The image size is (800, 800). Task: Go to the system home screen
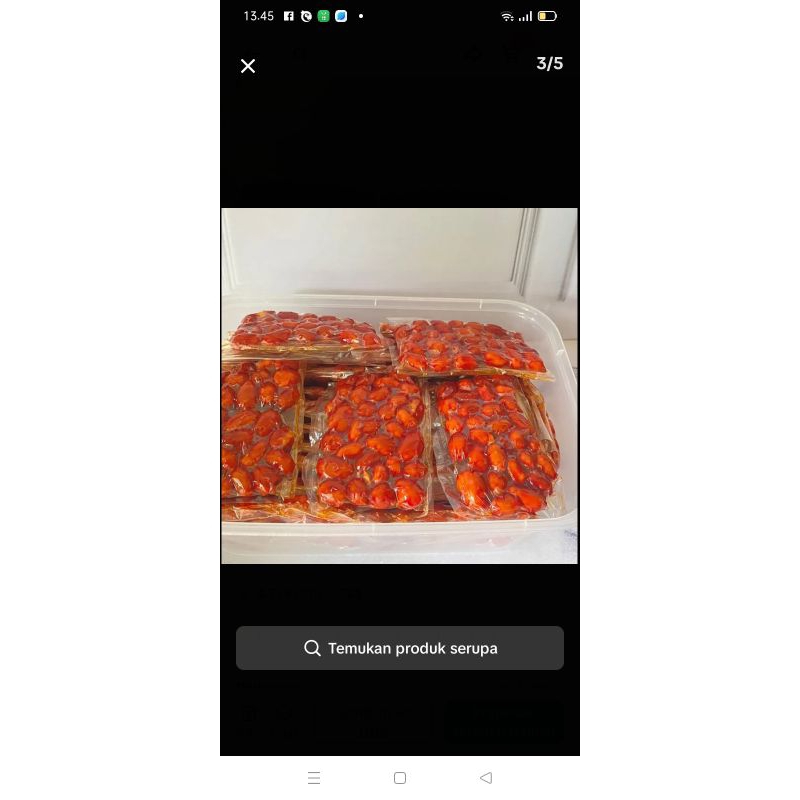point(400,778)
